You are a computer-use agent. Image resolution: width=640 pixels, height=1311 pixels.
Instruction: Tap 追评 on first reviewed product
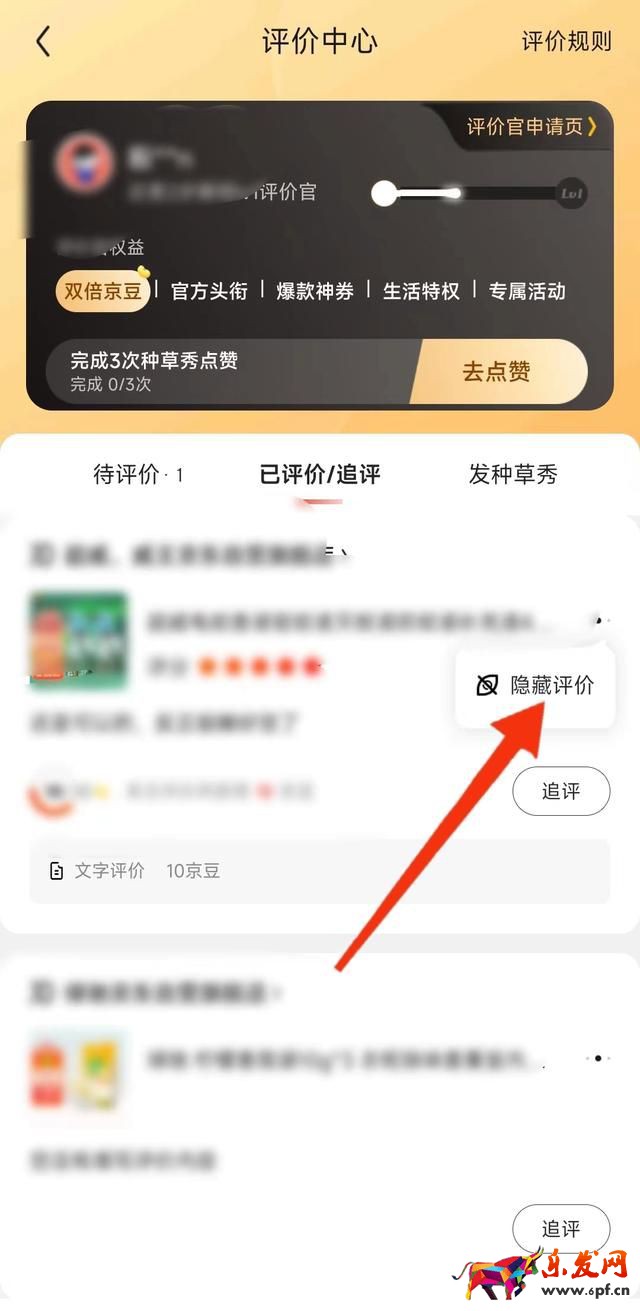click(x=561, y=791)
